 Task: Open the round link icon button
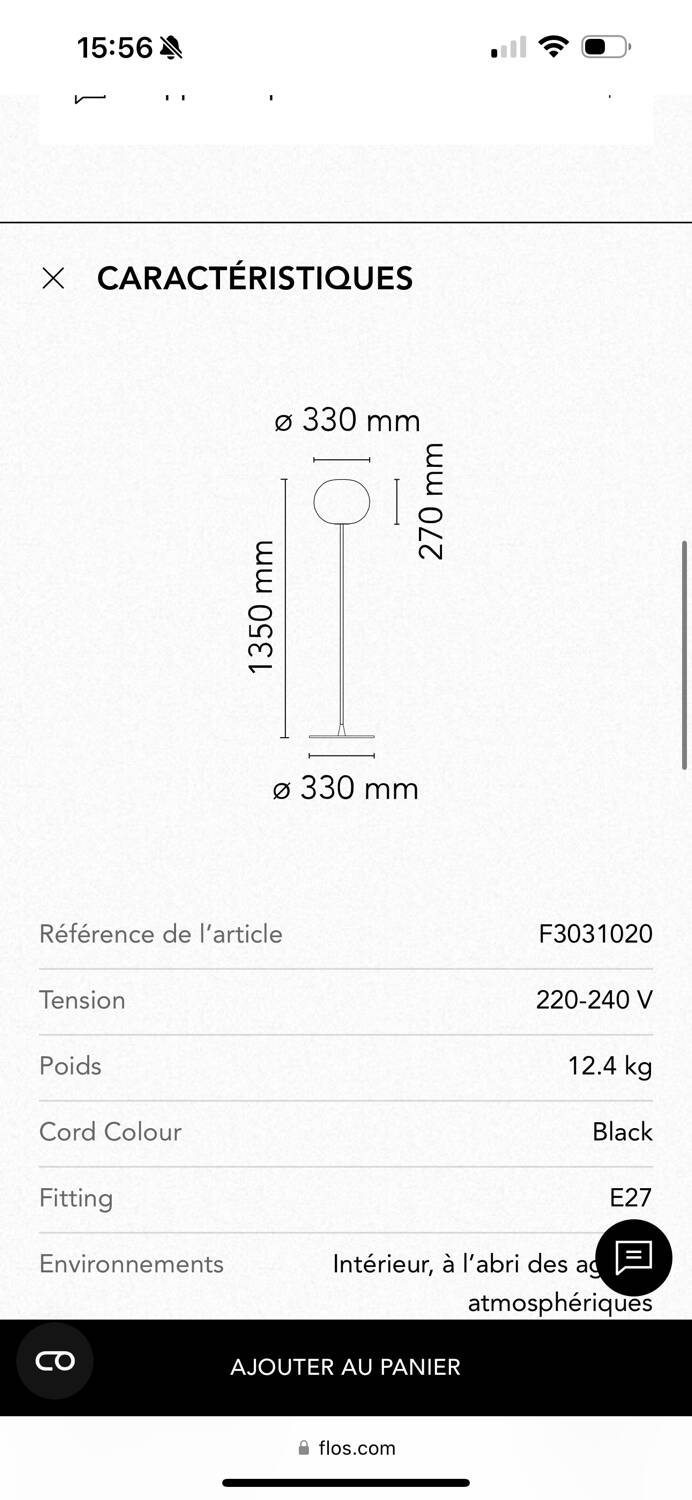[55, 1360]
